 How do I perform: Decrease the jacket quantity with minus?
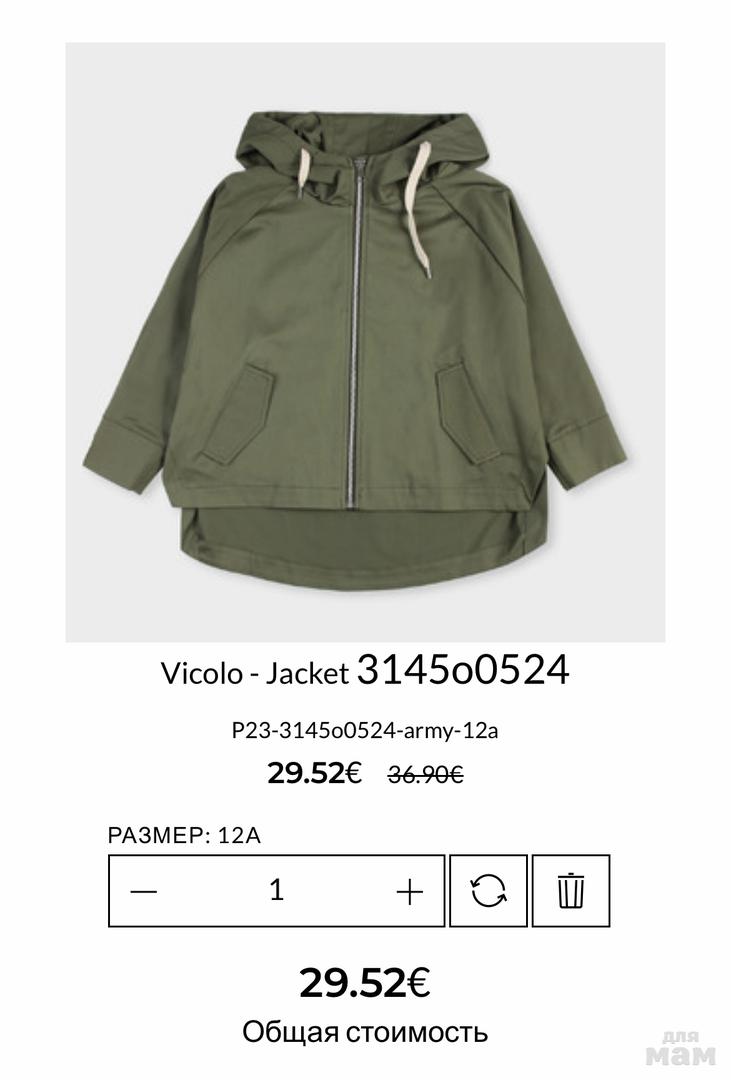[x=145, y=891]
